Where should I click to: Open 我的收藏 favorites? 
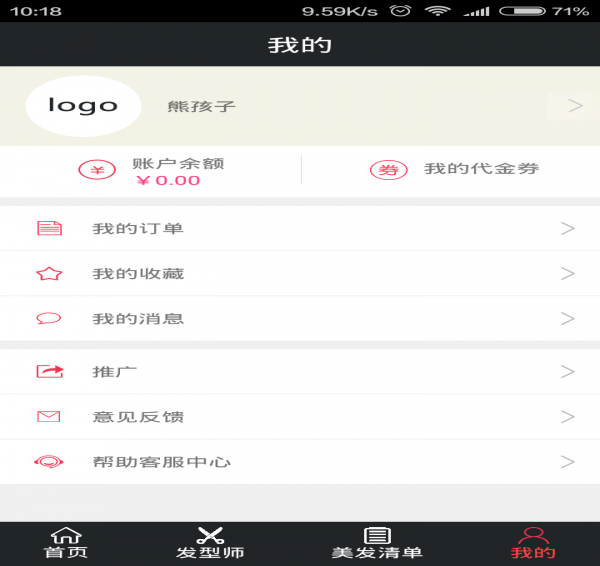[x=300, y=273]
